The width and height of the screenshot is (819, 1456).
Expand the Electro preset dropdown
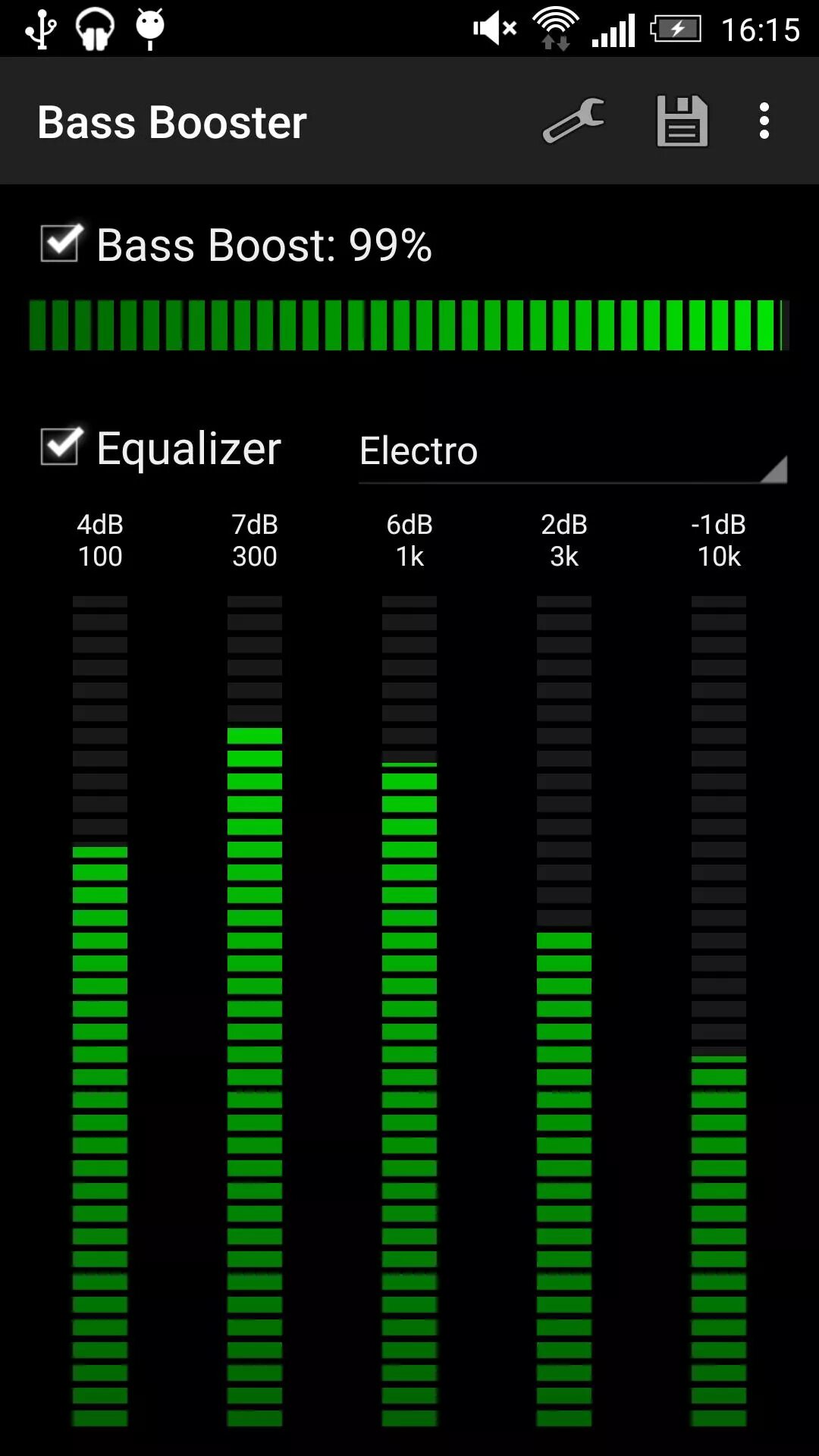coord(573,452)
